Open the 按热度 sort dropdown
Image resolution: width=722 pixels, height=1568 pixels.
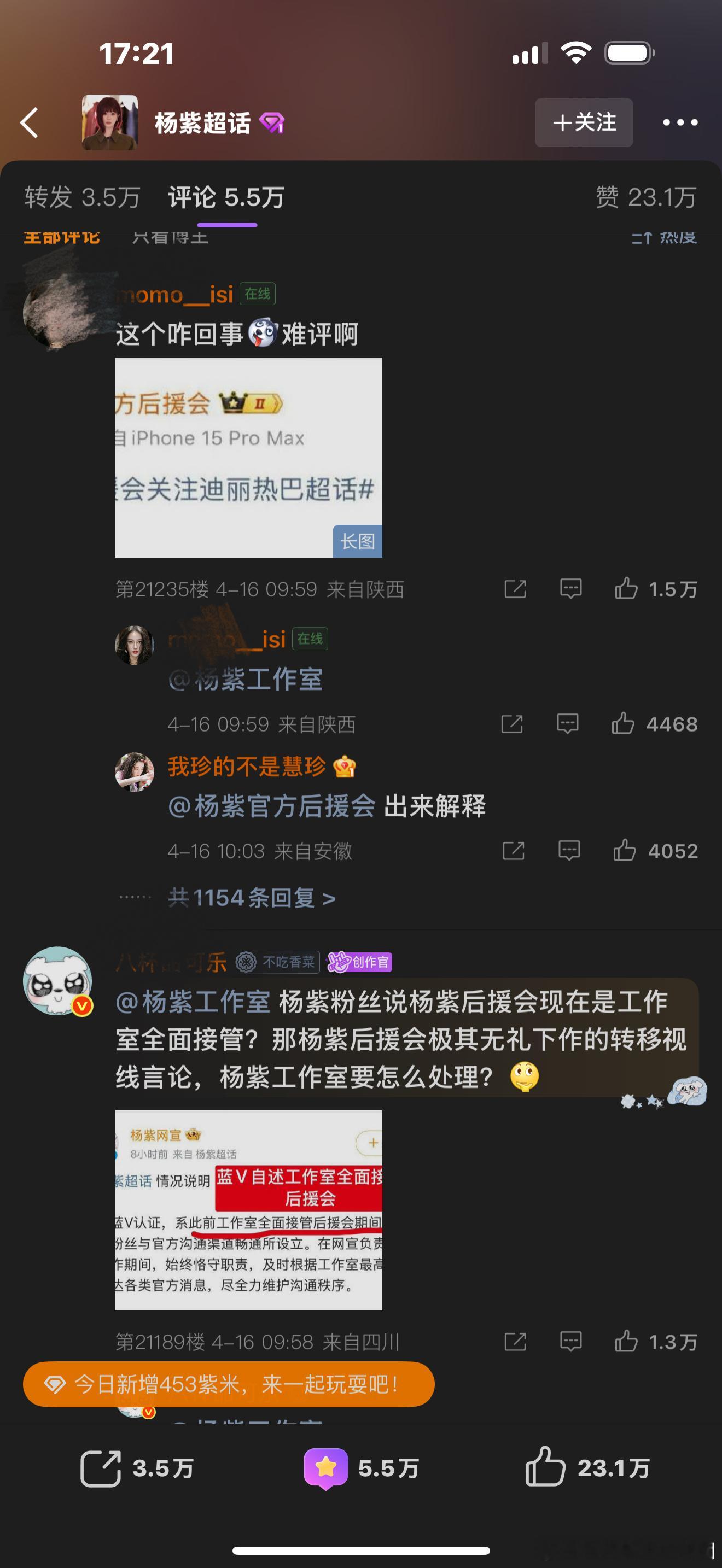click(x=663, y=238)
